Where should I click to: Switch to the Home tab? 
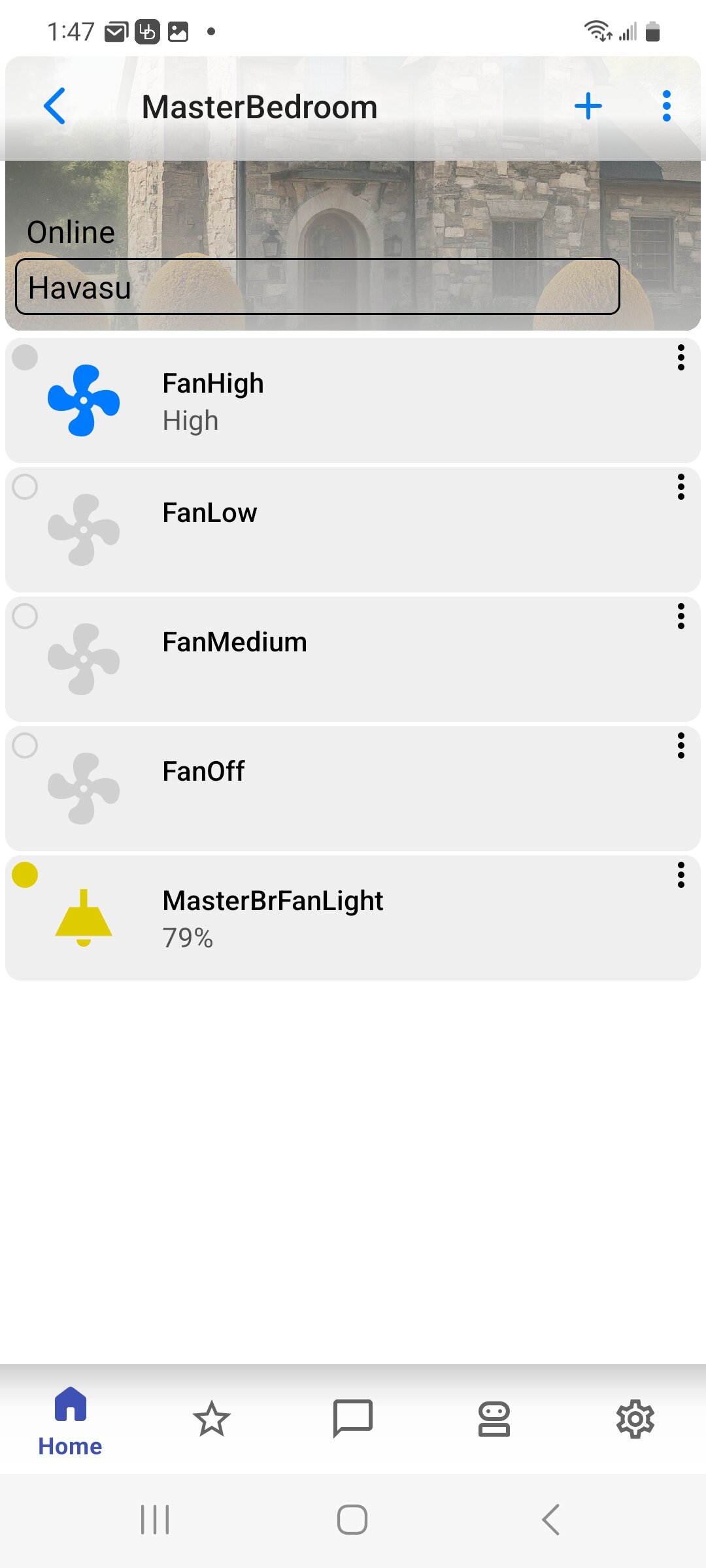71,1420
